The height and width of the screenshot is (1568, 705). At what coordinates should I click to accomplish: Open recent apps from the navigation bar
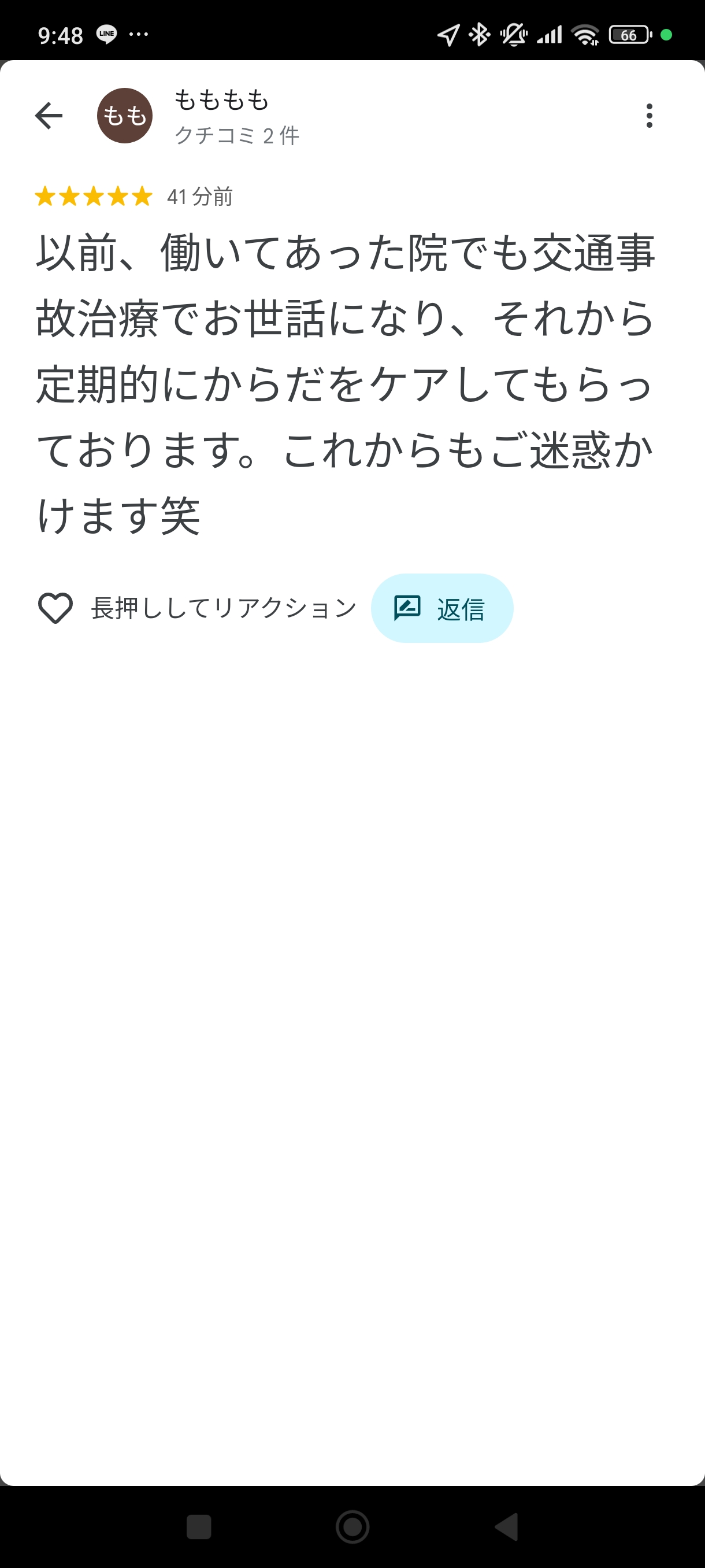coord(199,1526)
